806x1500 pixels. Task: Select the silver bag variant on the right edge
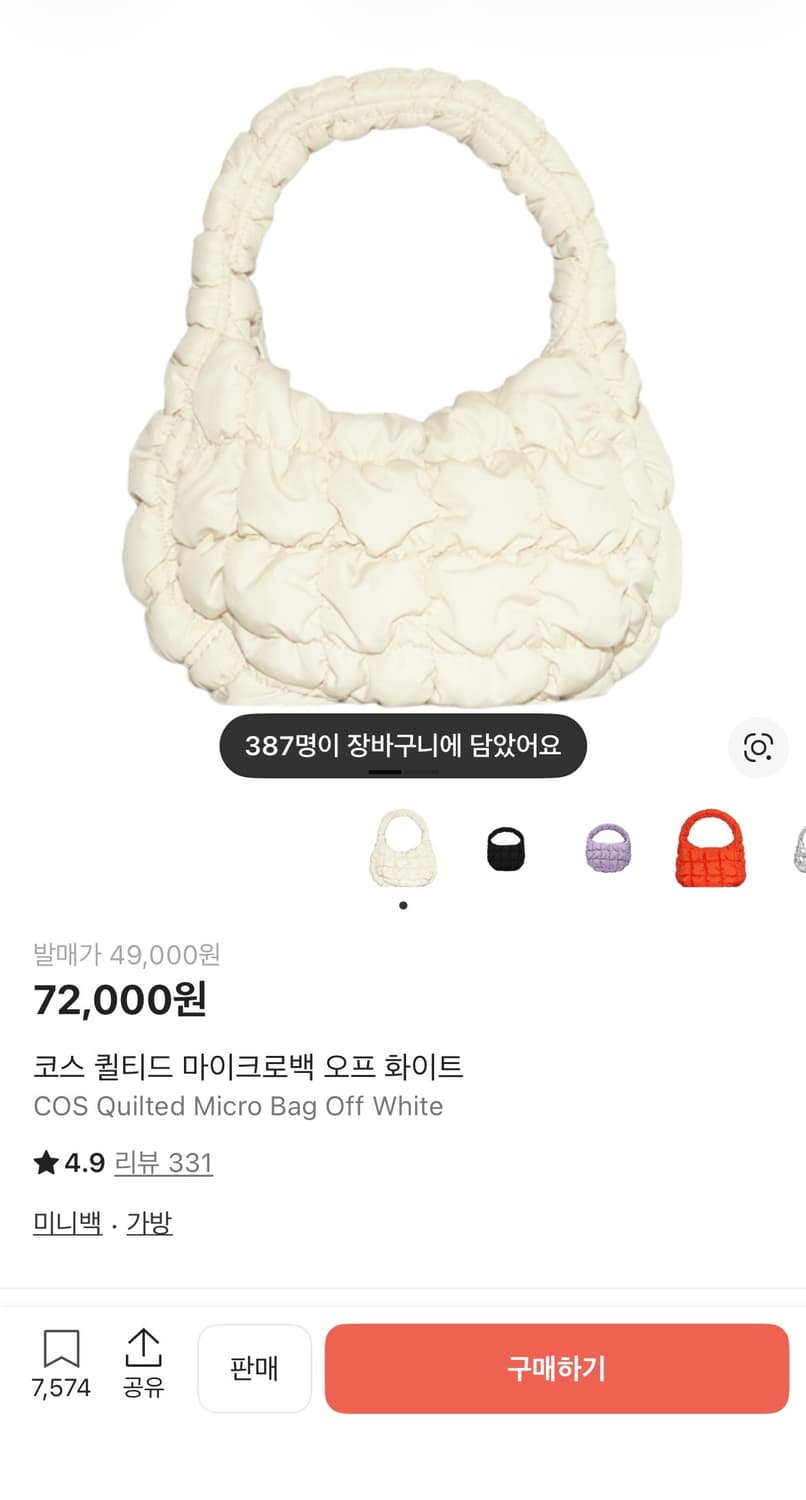click(797, 850)
